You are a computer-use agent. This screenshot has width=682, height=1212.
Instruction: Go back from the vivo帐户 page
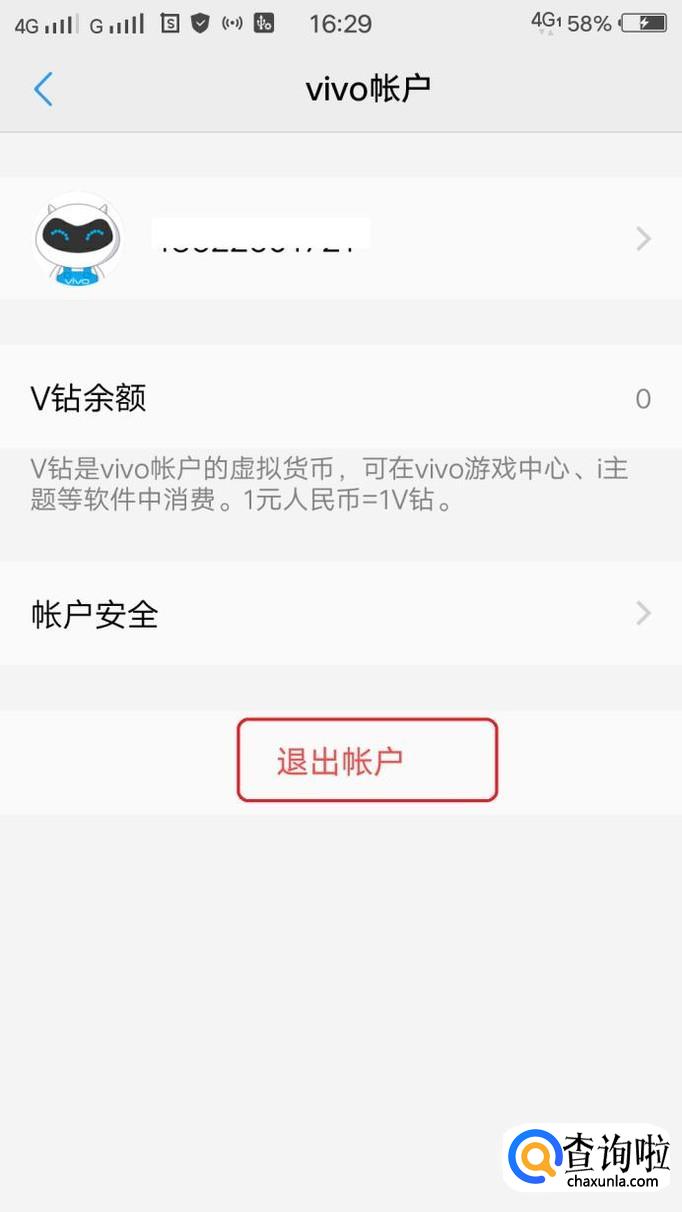(42, 89)
